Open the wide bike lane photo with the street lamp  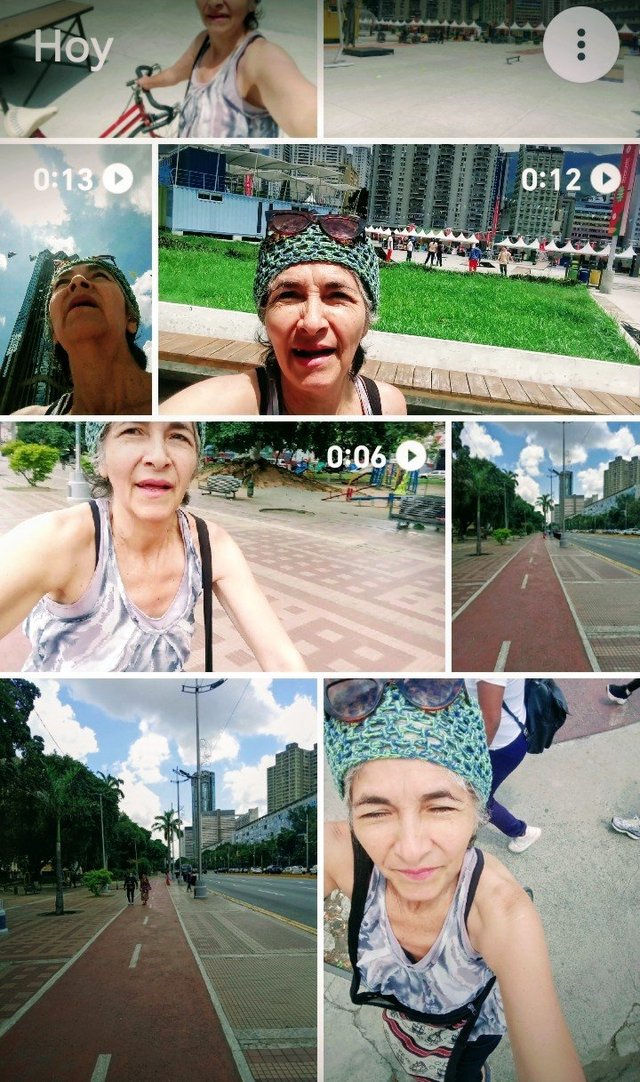click(158, 880)
